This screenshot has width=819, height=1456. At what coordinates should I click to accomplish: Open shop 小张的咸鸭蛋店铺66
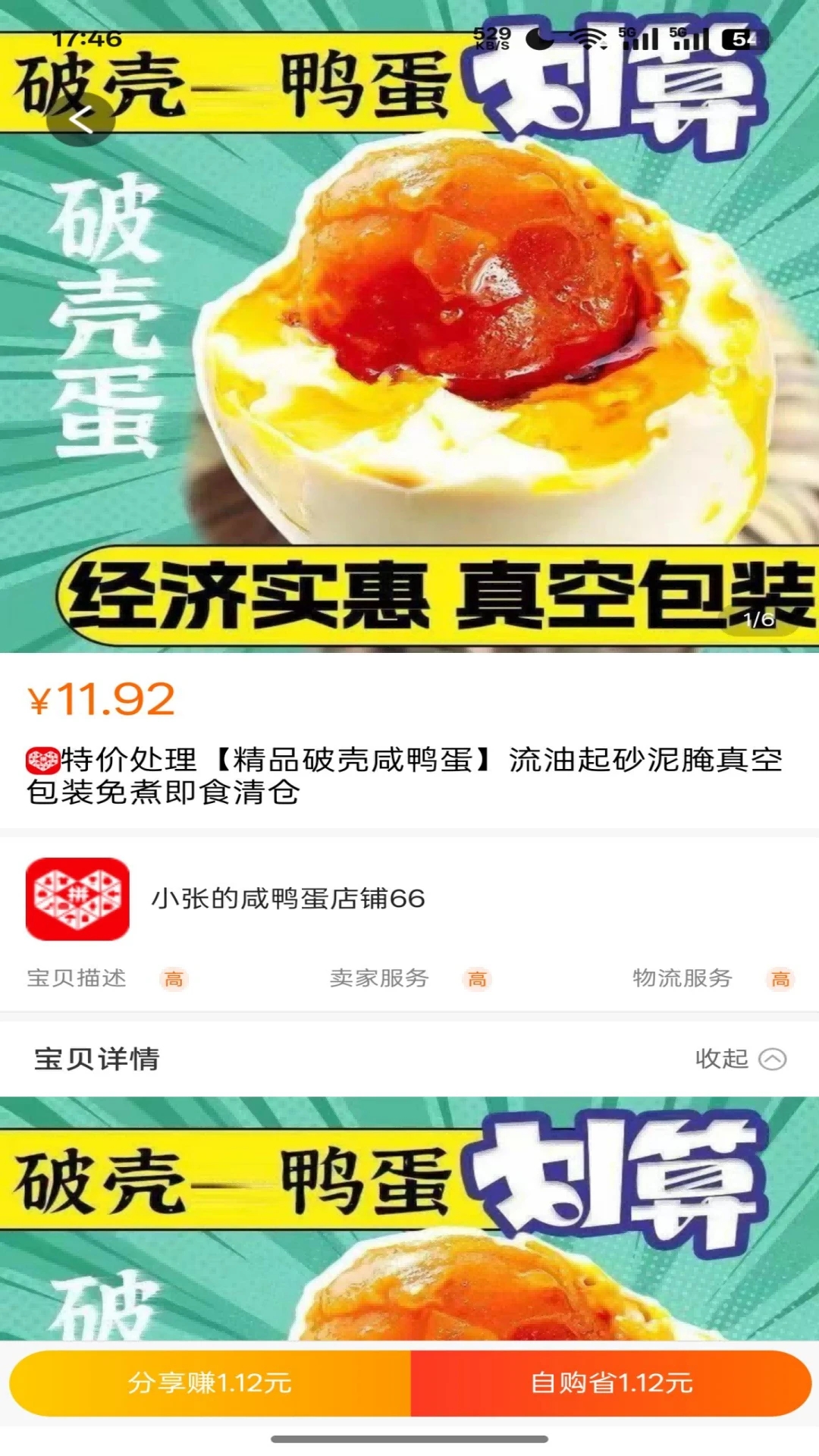[288, 899]
